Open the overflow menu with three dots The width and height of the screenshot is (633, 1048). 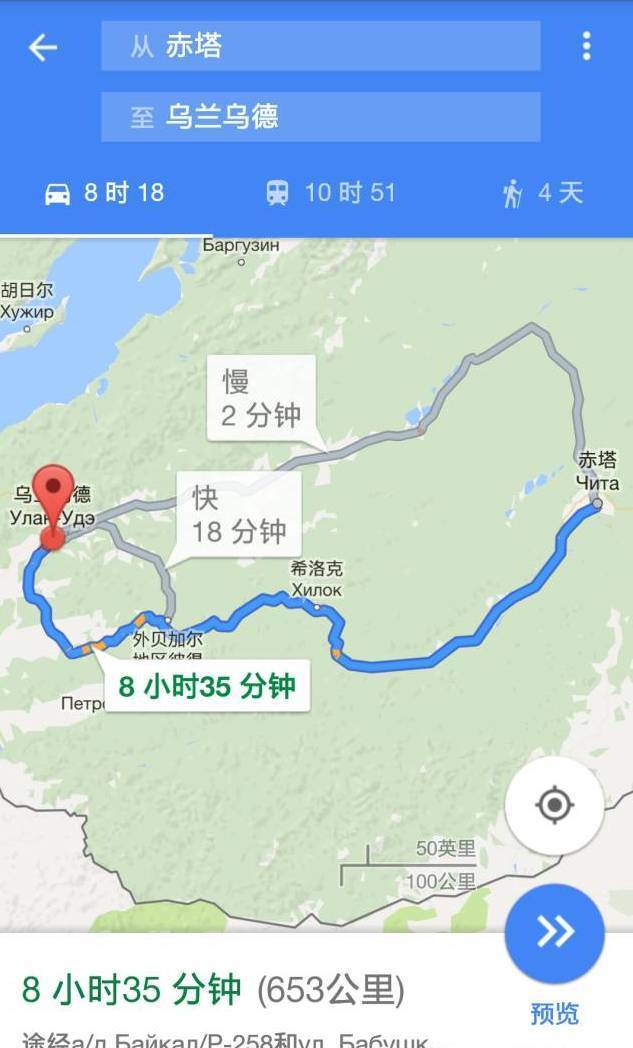pos(586,46)
